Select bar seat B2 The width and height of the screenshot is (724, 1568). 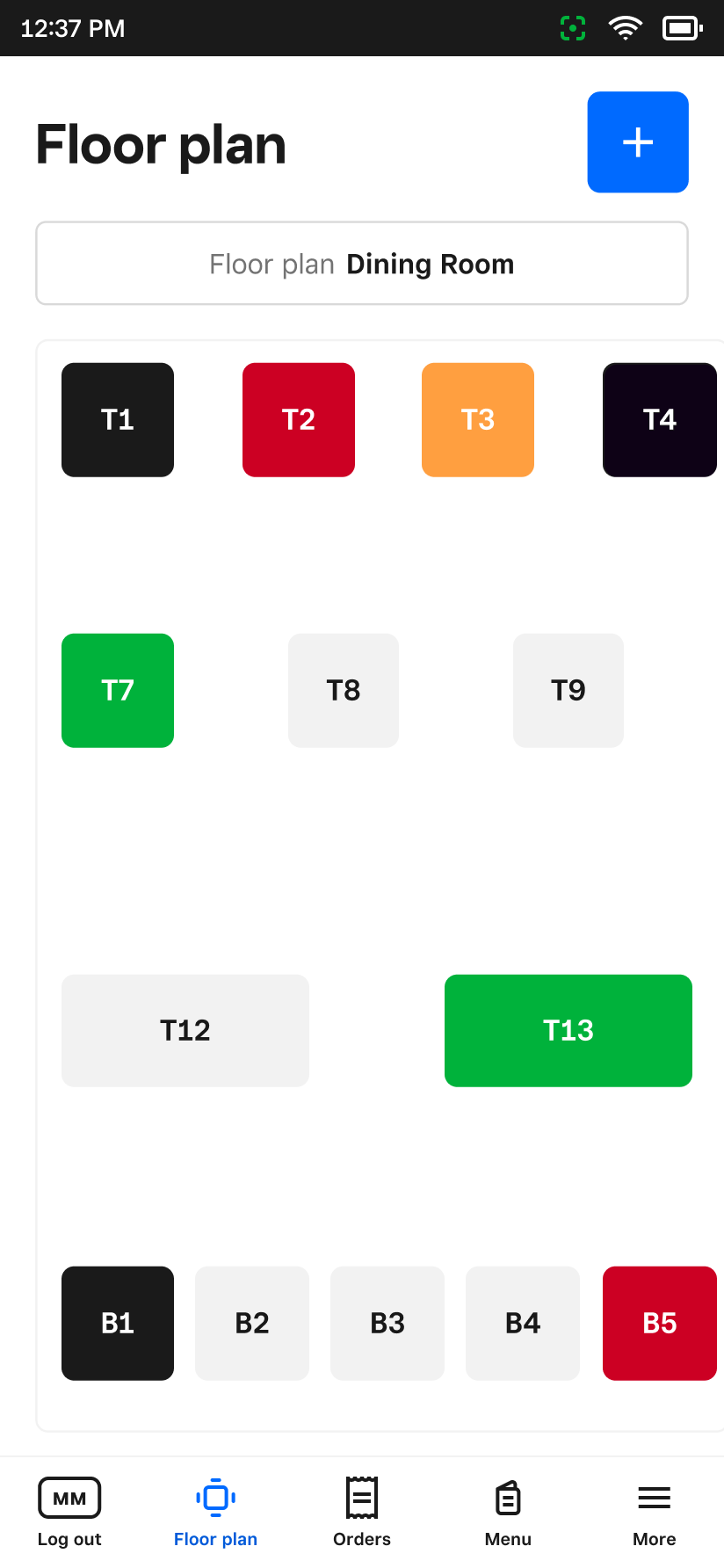click(252, 1323)
